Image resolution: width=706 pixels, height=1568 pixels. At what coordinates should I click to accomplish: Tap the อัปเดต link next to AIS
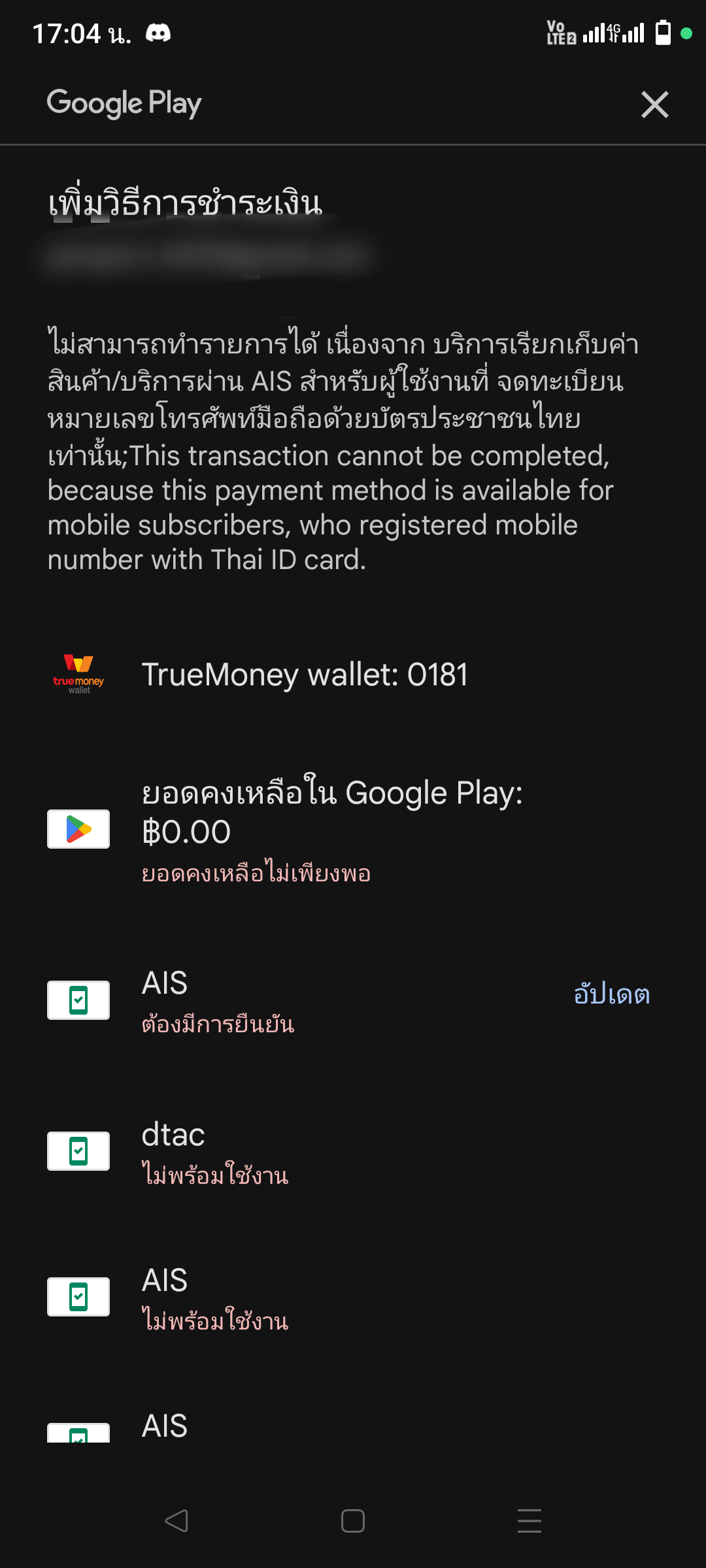tap(611, 994)
